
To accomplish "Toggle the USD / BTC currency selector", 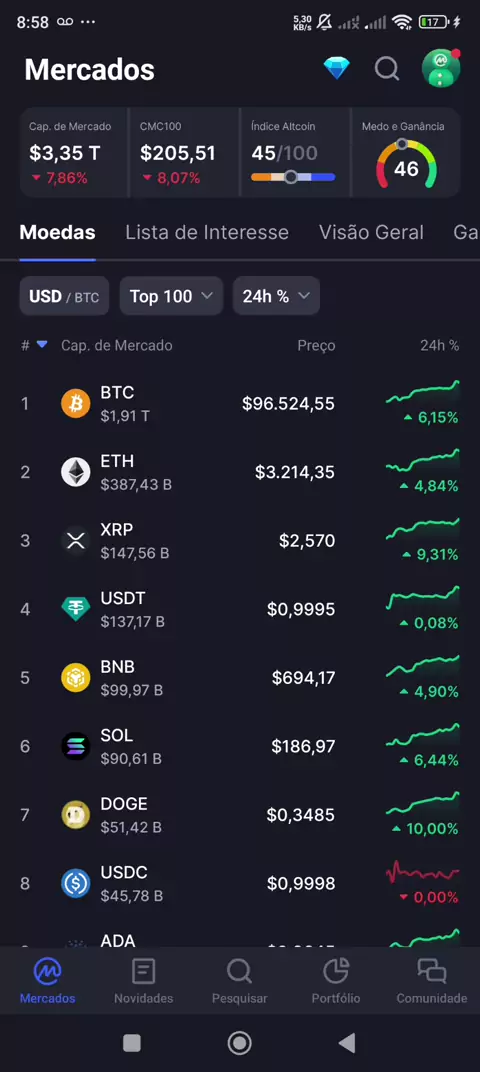I will (64, 296).
